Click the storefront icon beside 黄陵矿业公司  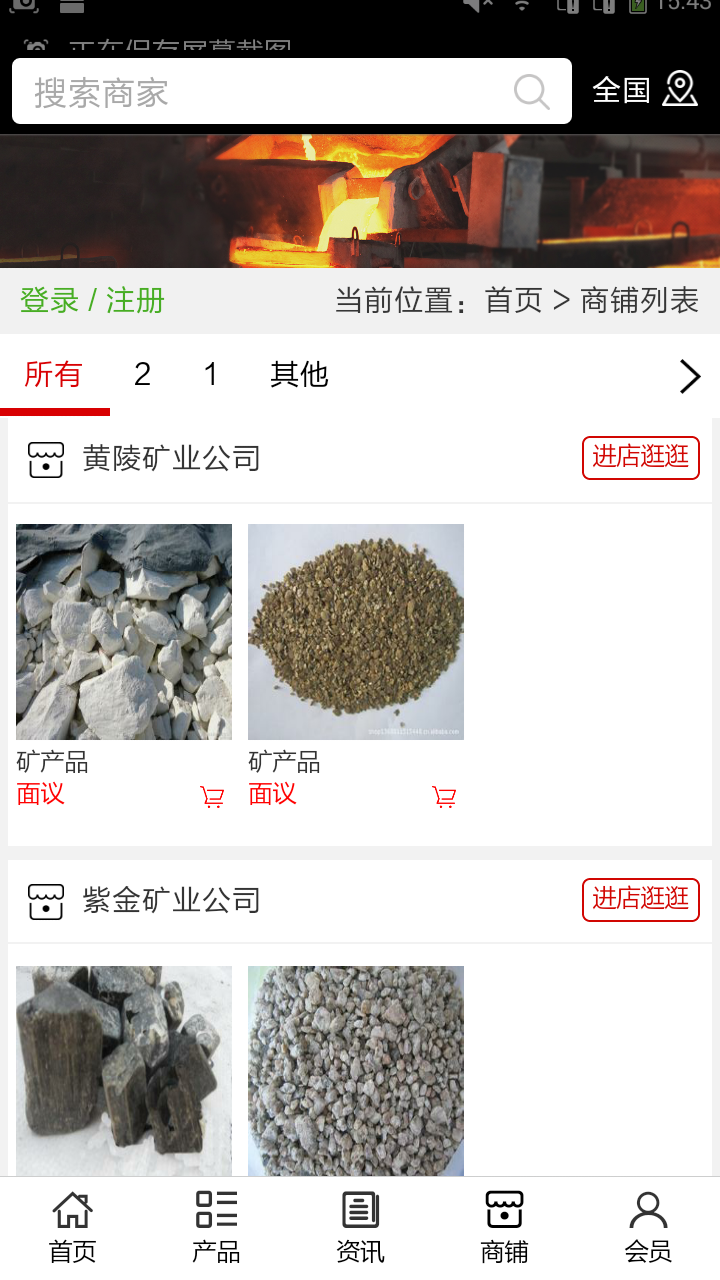pos(45,458)
